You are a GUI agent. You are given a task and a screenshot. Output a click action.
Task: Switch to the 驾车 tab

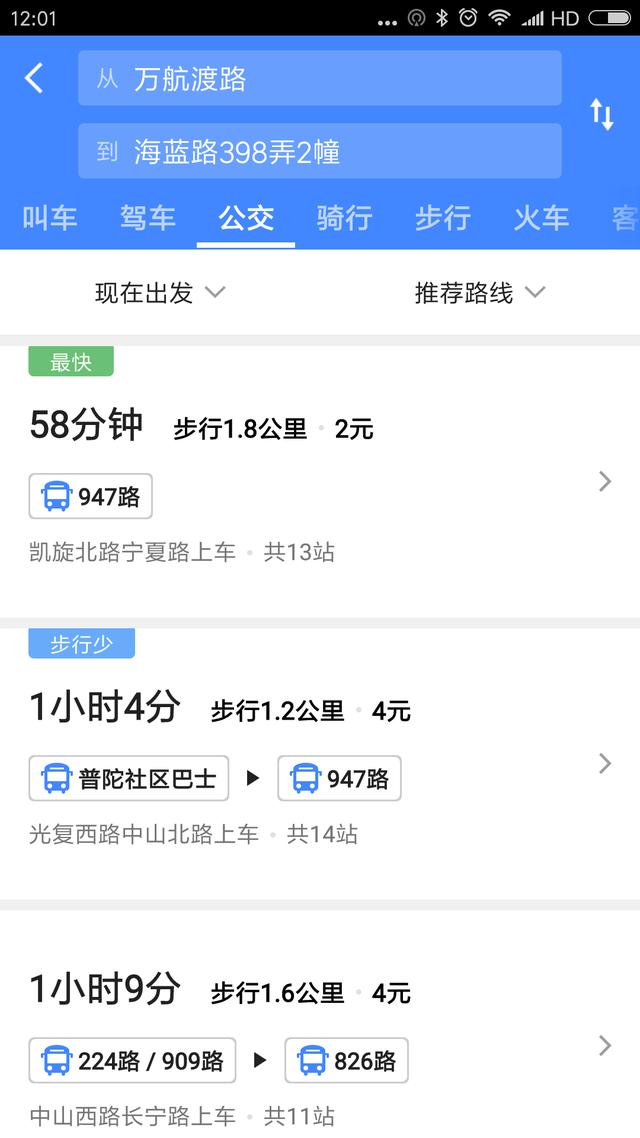pos(148,218)
